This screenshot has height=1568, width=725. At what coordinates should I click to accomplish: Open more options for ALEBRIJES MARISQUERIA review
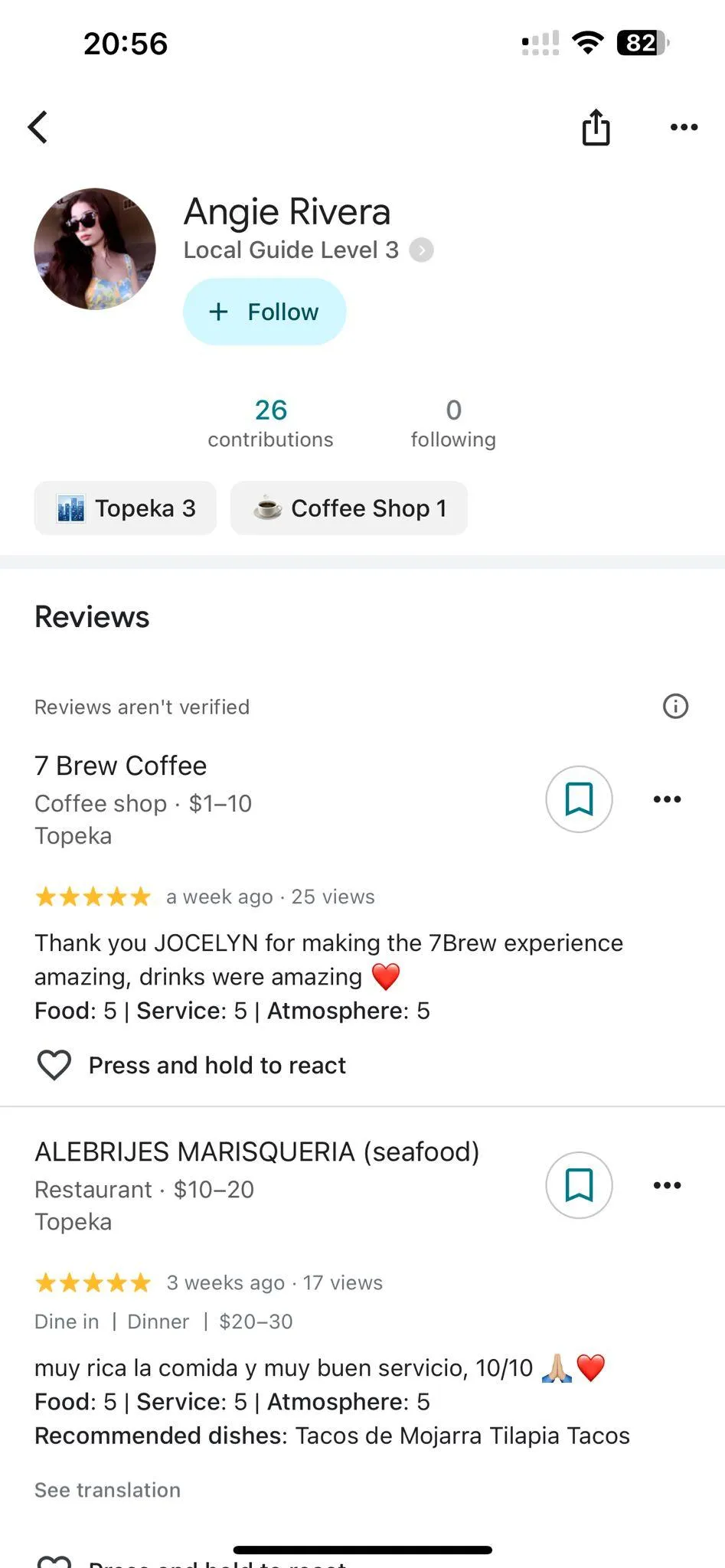[667, 1185]
